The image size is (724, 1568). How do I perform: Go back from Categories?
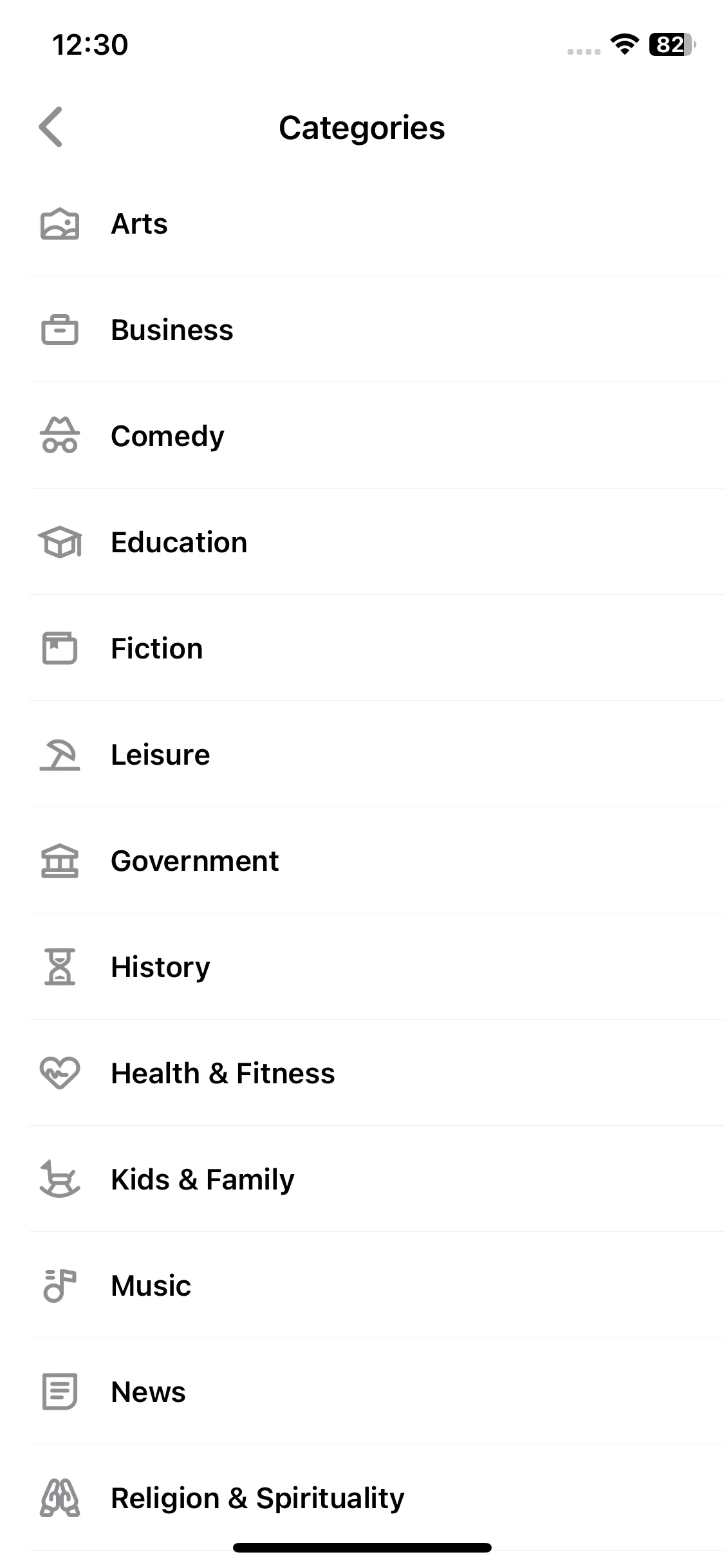pyautogui.click(x=51, y=127)
